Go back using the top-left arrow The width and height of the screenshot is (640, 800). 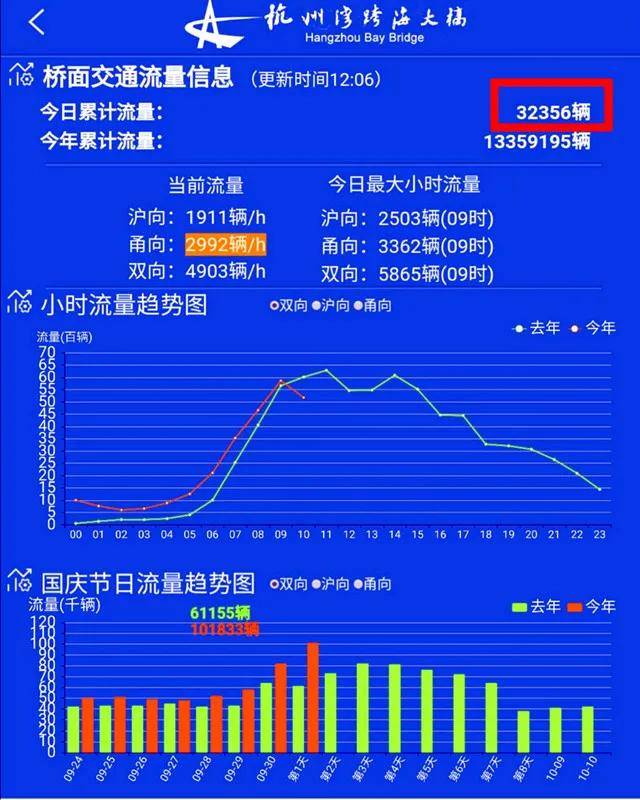(37, 23)
